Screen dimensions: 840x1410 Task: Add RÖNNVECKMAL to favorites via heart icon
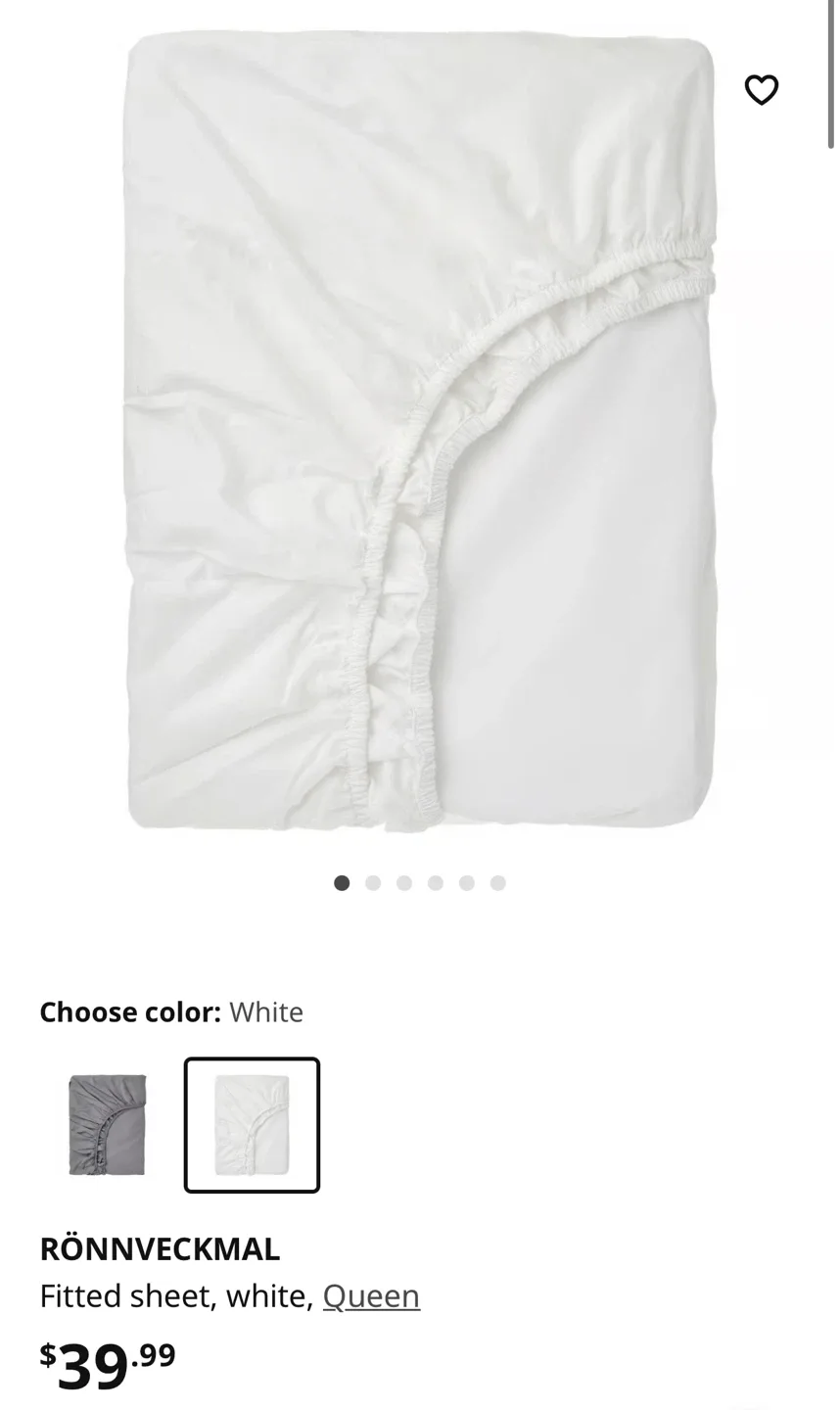(x=762, y=90)
